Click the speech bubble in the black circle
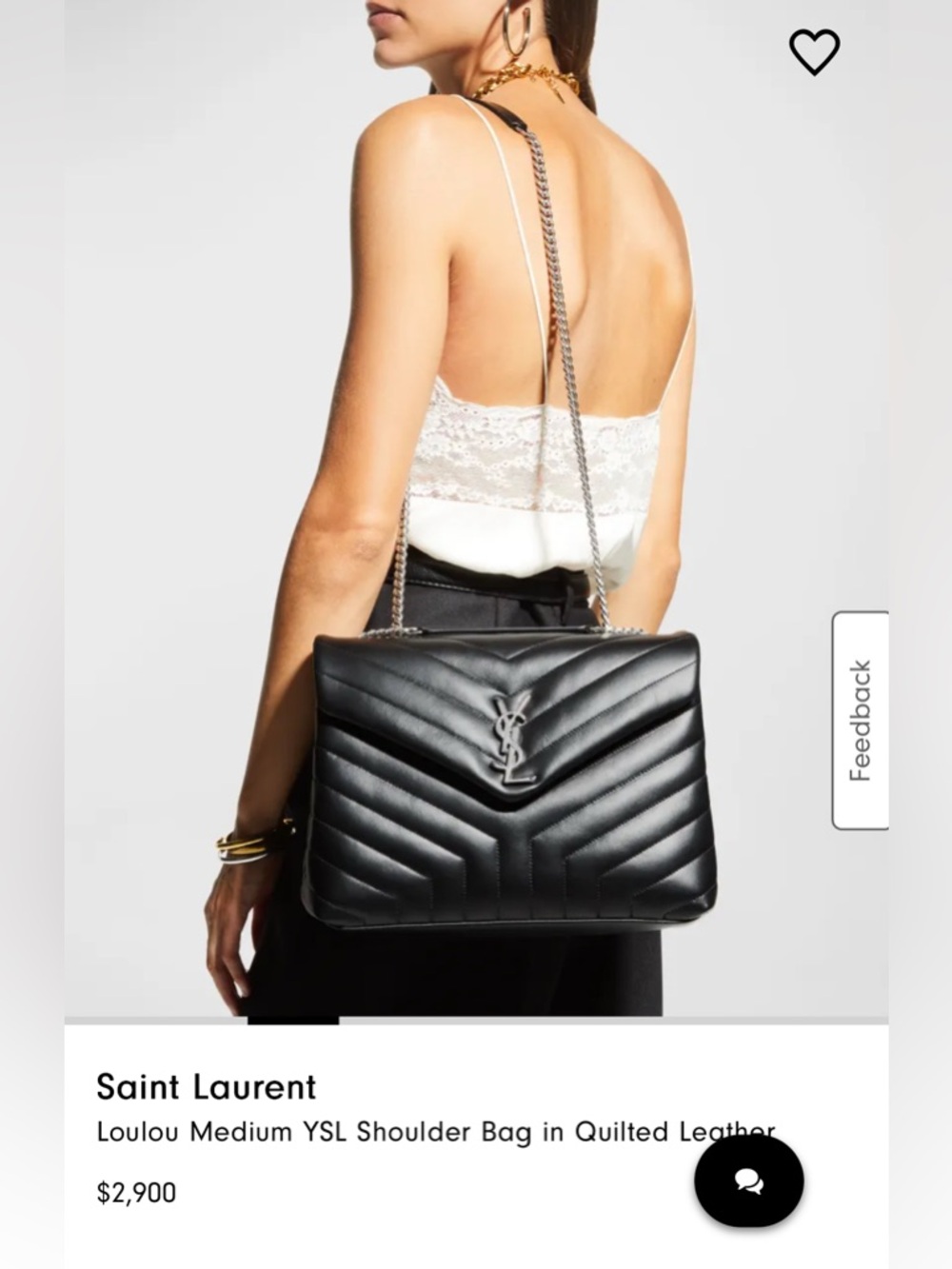952x1269 pixels. click(x=750, y=1184)
